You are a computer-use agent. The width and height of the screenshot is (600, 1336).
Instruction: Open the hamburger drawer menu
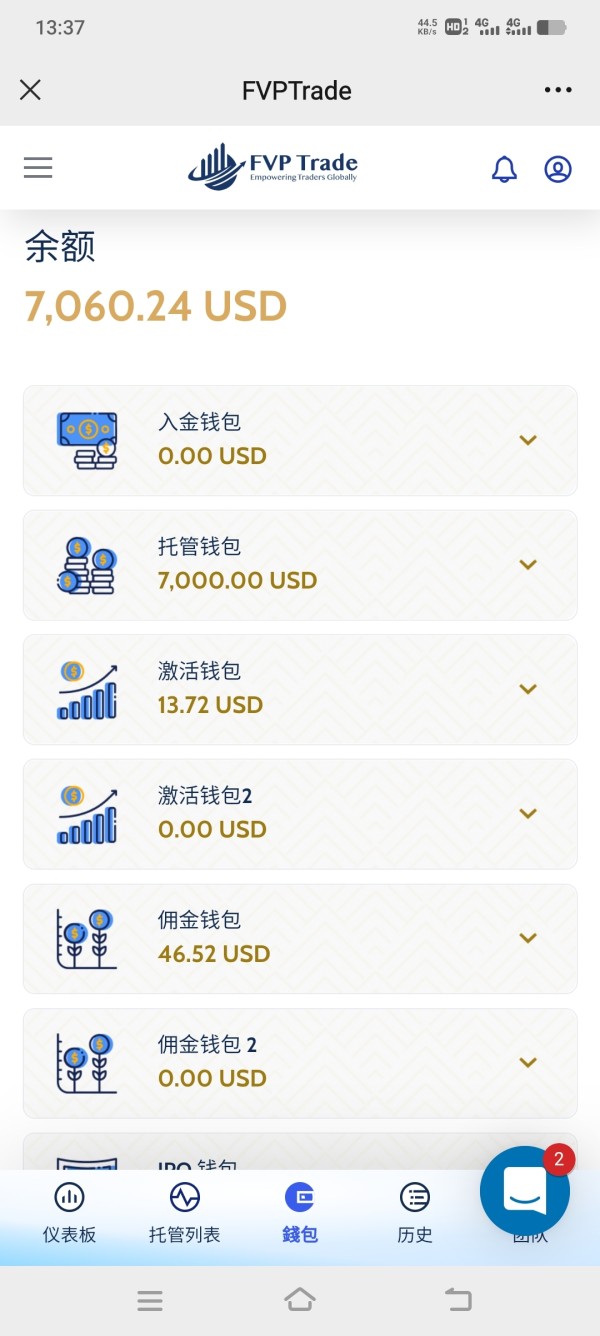coord(38,167)
